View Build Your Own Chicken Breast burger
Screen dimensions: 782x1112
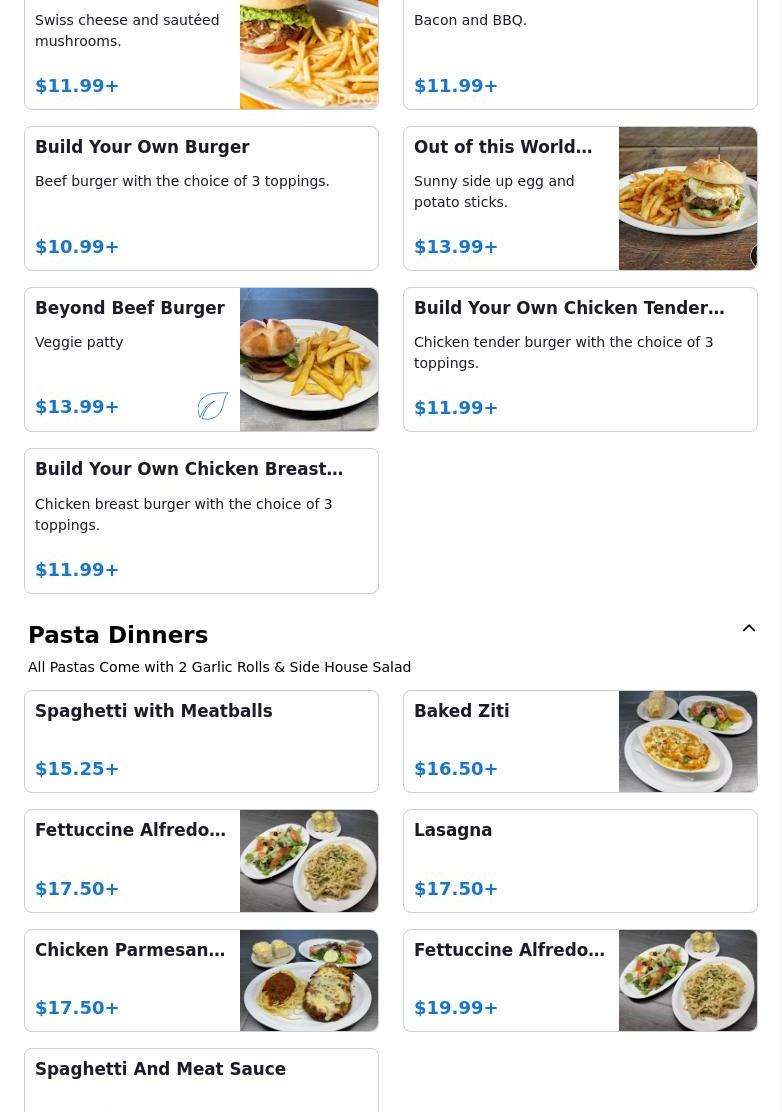pos(201,520)
